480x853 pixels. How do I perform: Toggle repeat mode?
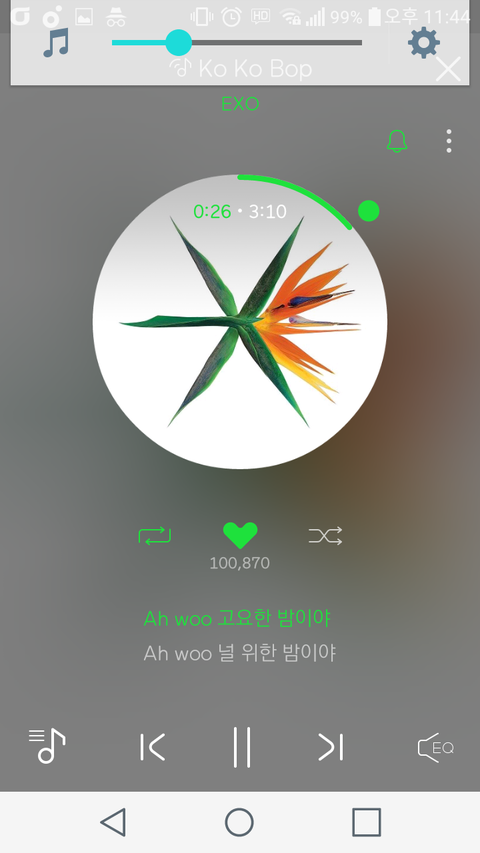155,536
